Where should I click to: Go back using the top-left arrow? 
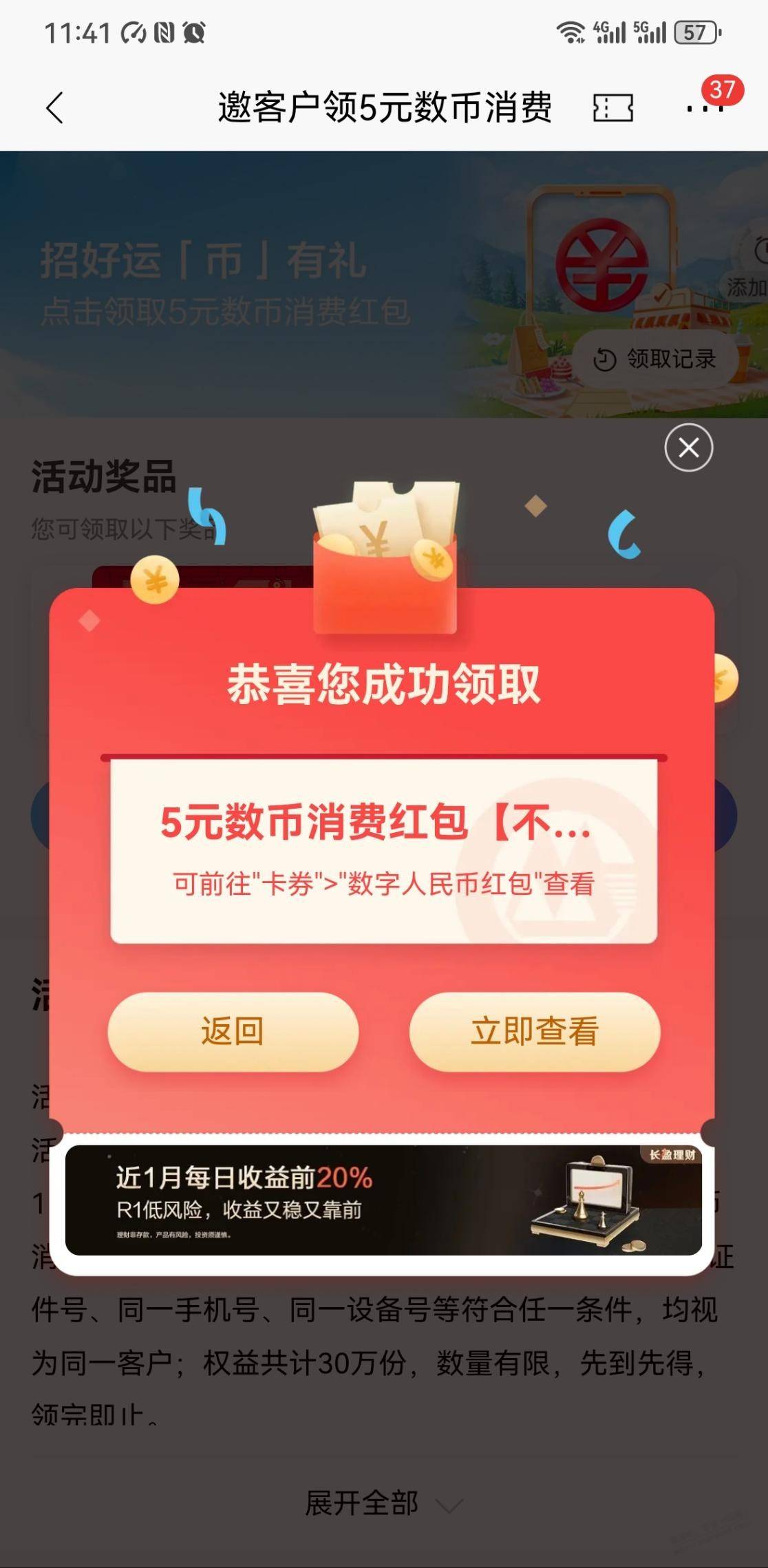coord(54,108)
